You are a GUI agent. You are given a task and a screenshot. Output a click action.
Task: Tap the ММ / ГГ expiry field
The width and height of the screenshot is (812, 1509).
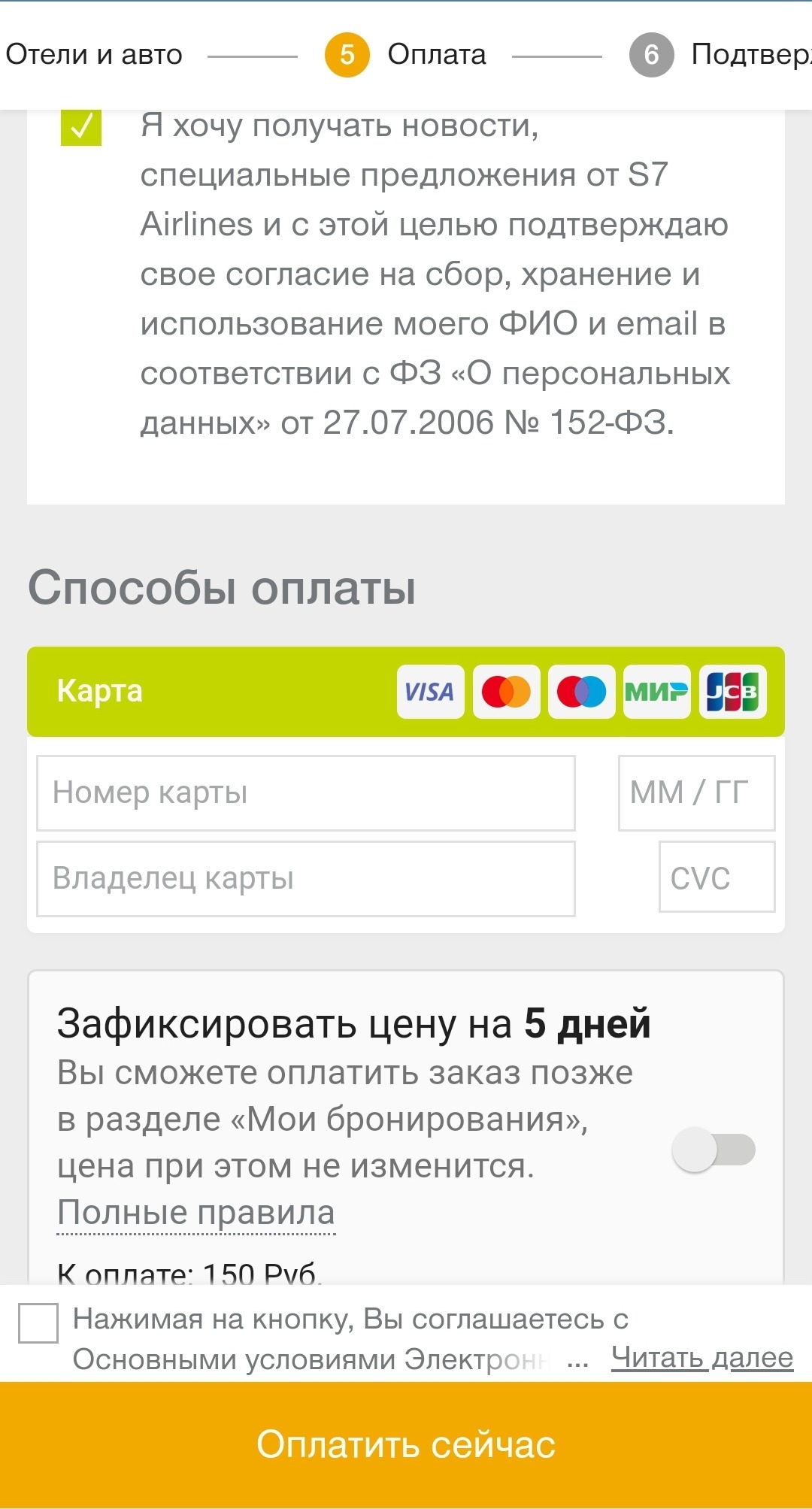click(x=696, y=793)
